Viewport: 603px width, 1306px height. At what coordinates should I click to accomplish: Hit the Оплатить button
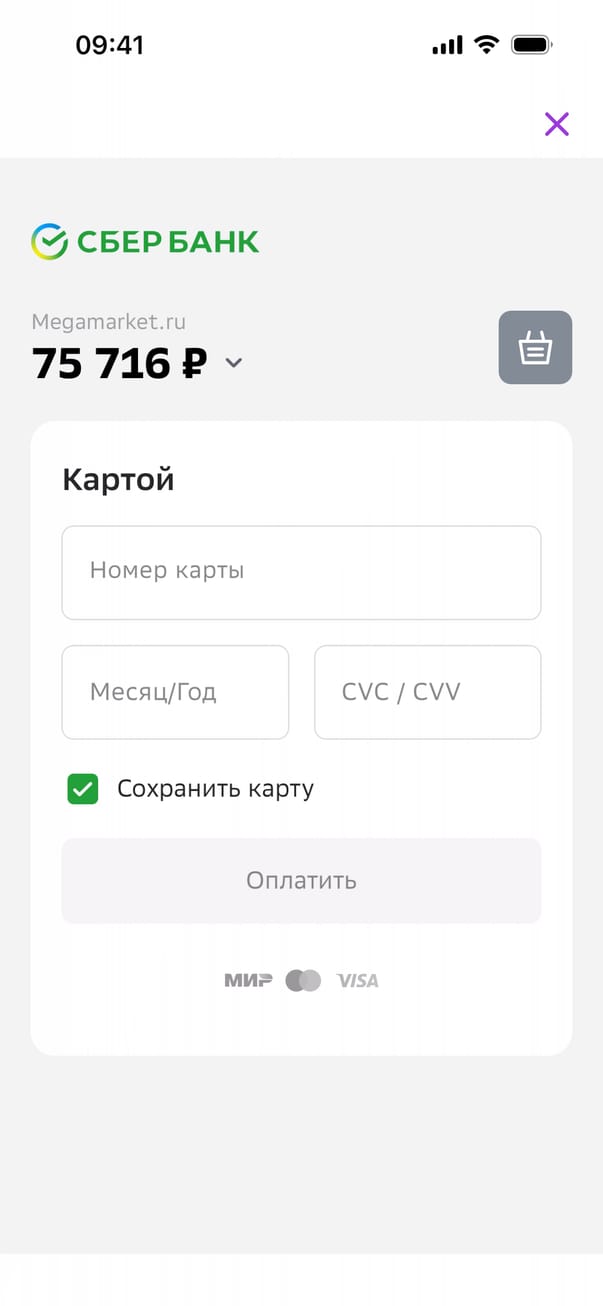pyautogui.click(x=301, y=881)
